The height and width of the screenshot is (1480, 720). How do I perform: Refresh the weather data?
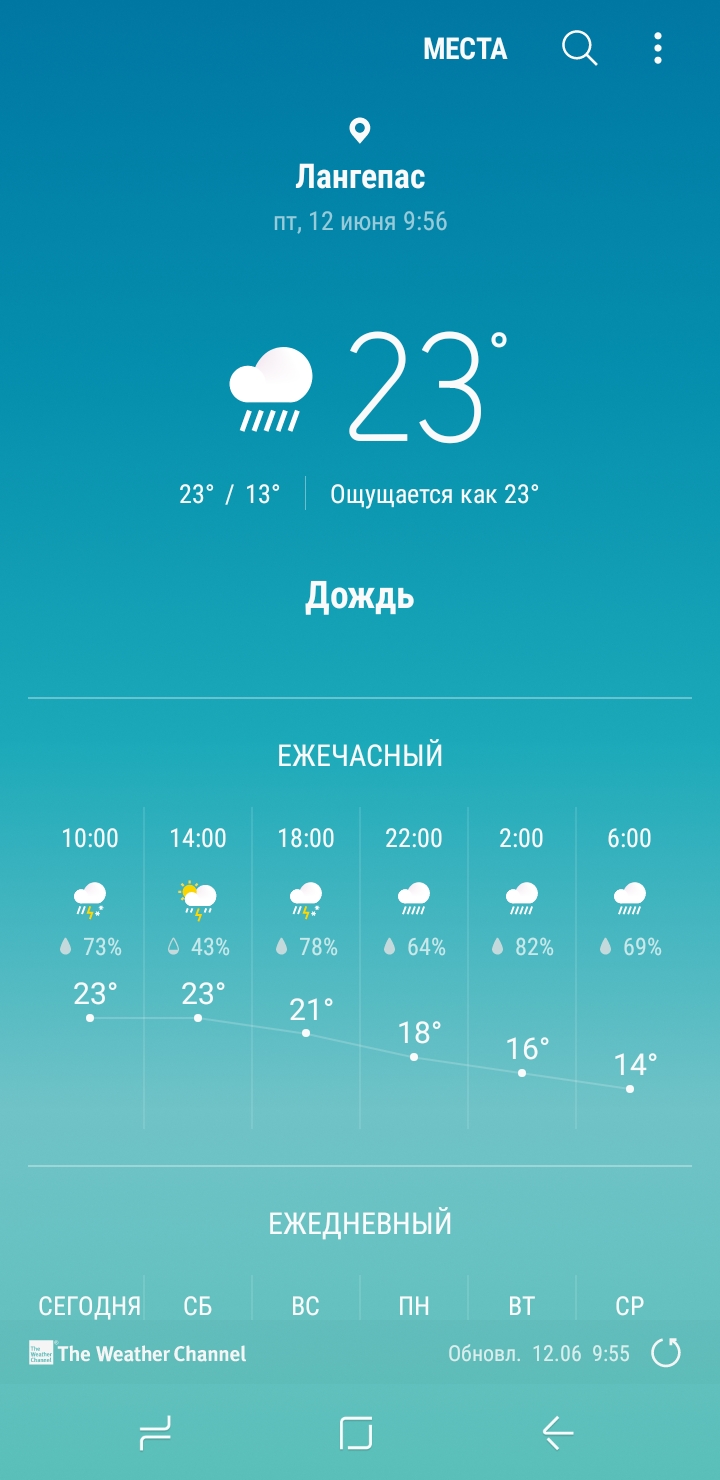point(666,1353)
